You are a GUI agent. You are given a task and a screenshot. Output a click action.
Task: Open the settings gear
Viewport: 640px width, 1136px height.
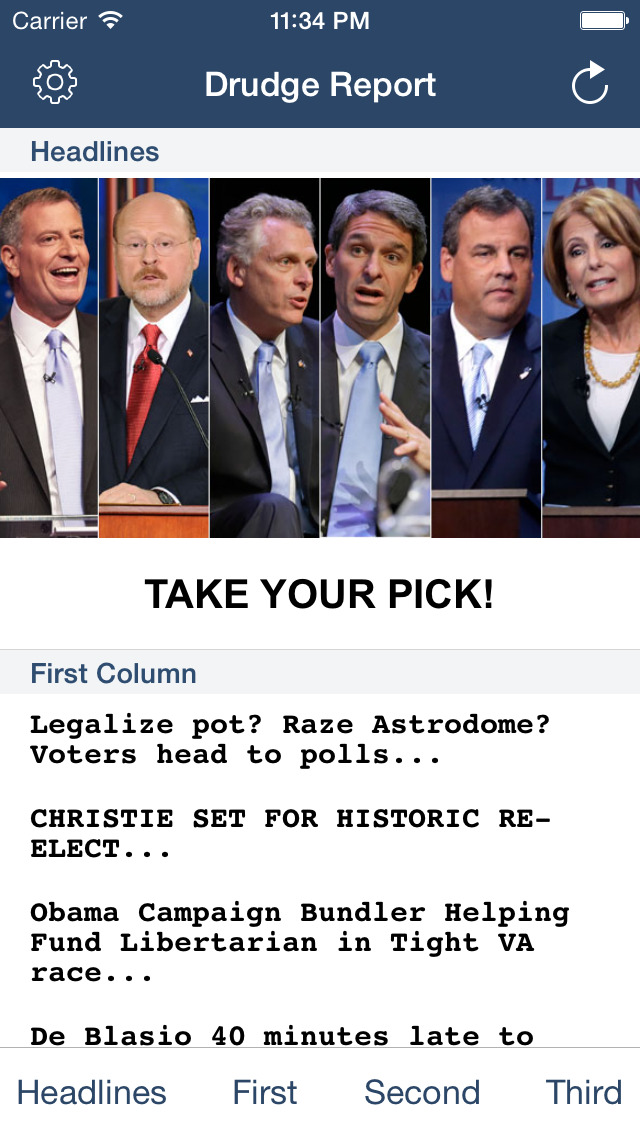(x=55, y=84)
